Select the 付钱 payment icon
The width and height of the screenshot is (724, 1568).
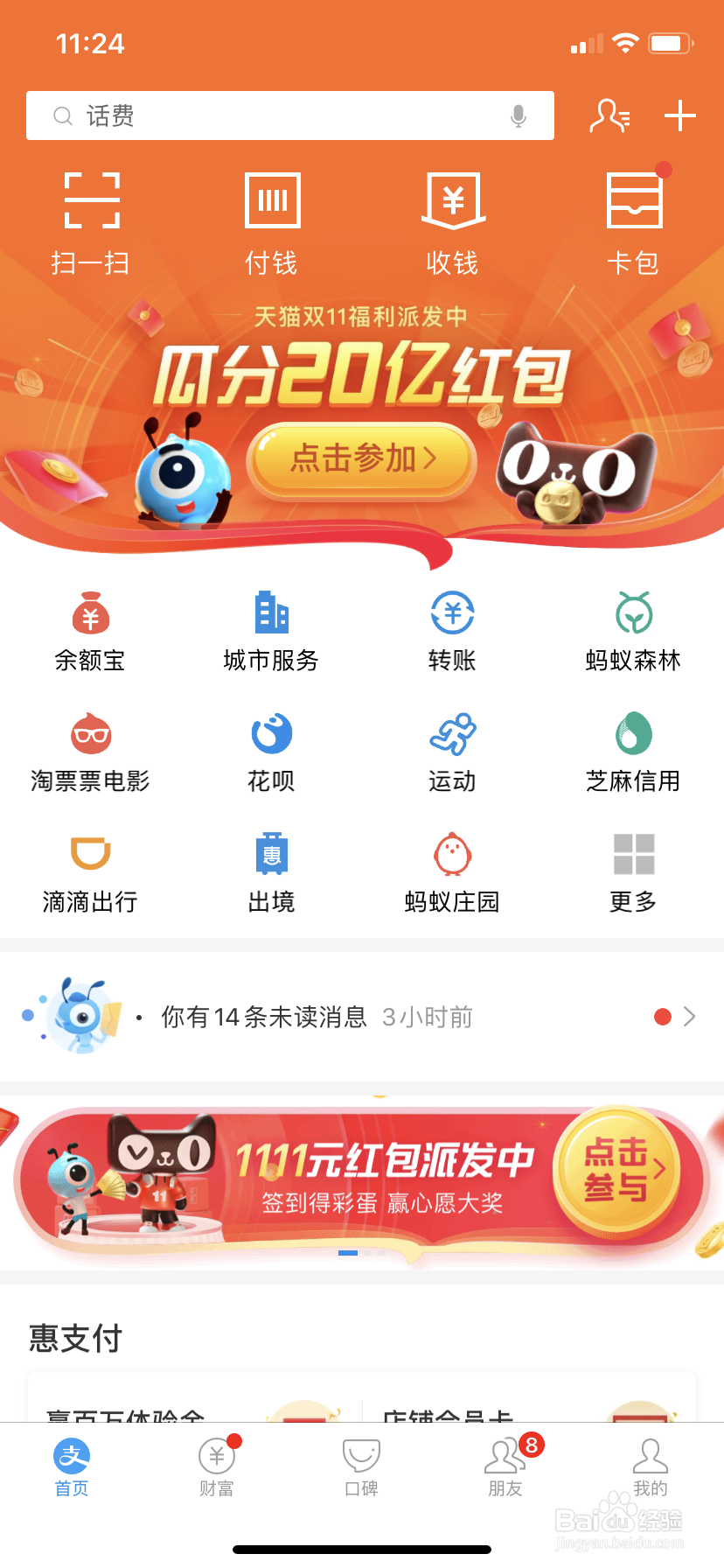click(271, 219)
